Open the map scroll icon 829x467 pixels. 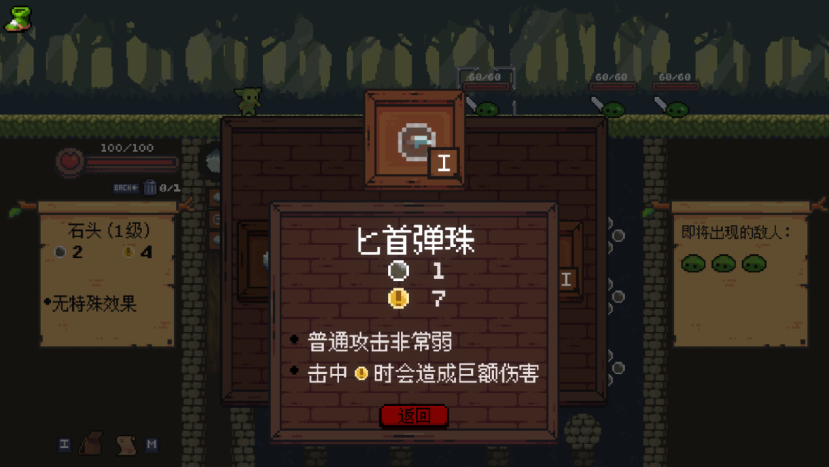[125, 443]
